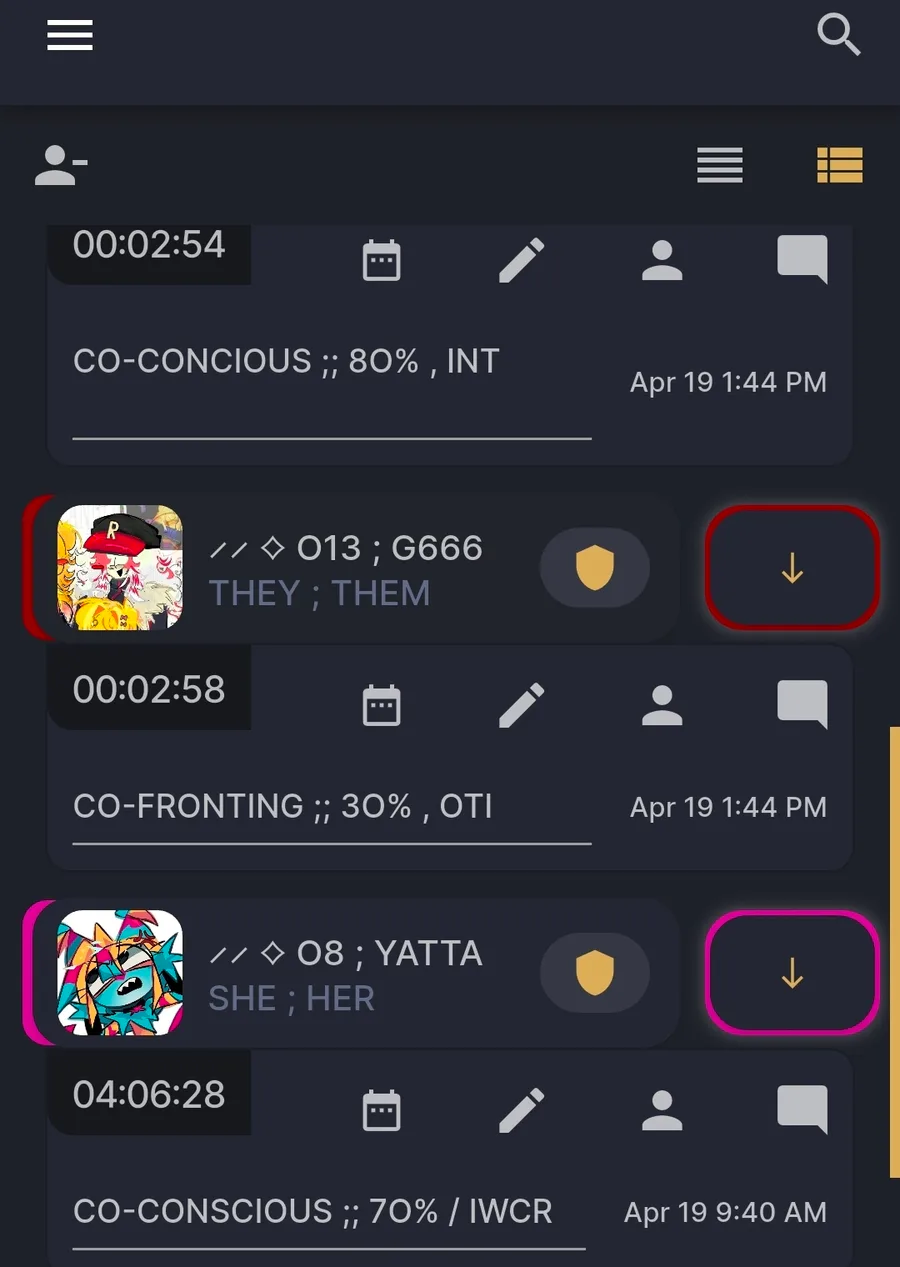Open comments for the 00:02:58 entry

pos(802,705)
